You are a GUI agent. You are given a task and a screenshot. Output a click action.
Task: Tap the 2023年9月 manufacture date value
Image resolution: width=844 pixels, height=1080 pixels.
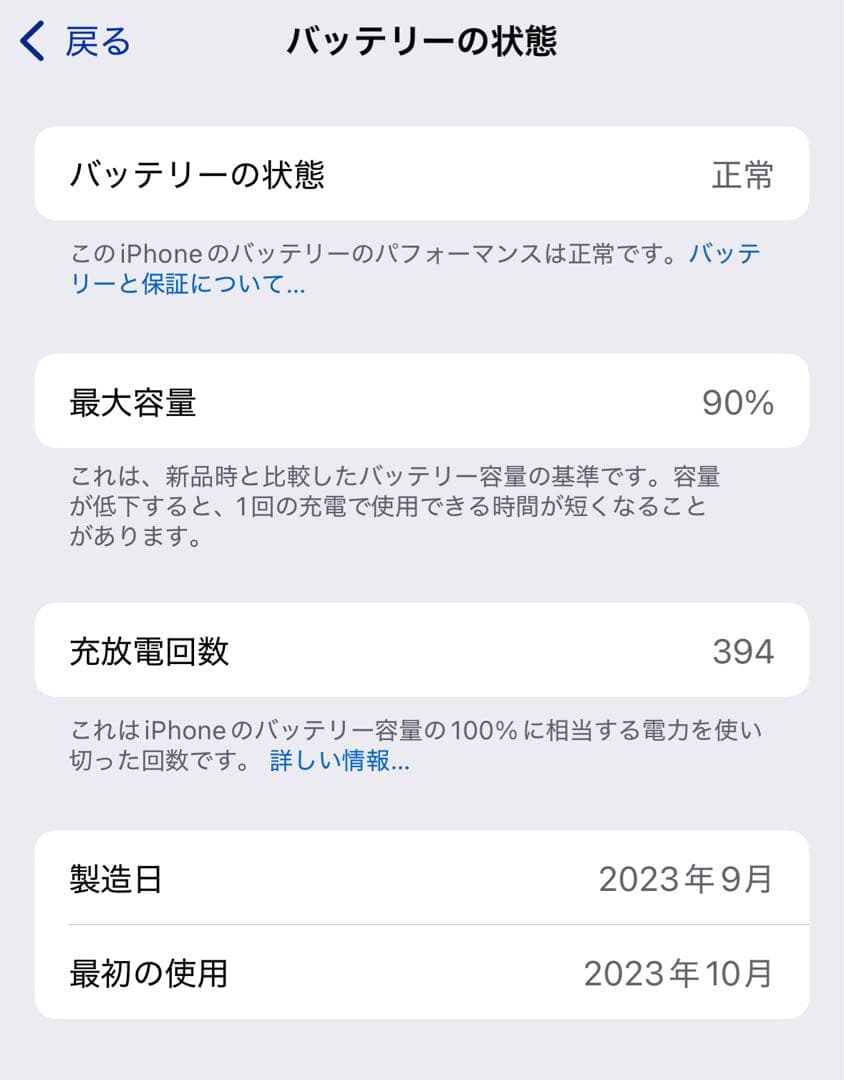tap(686, 880)
